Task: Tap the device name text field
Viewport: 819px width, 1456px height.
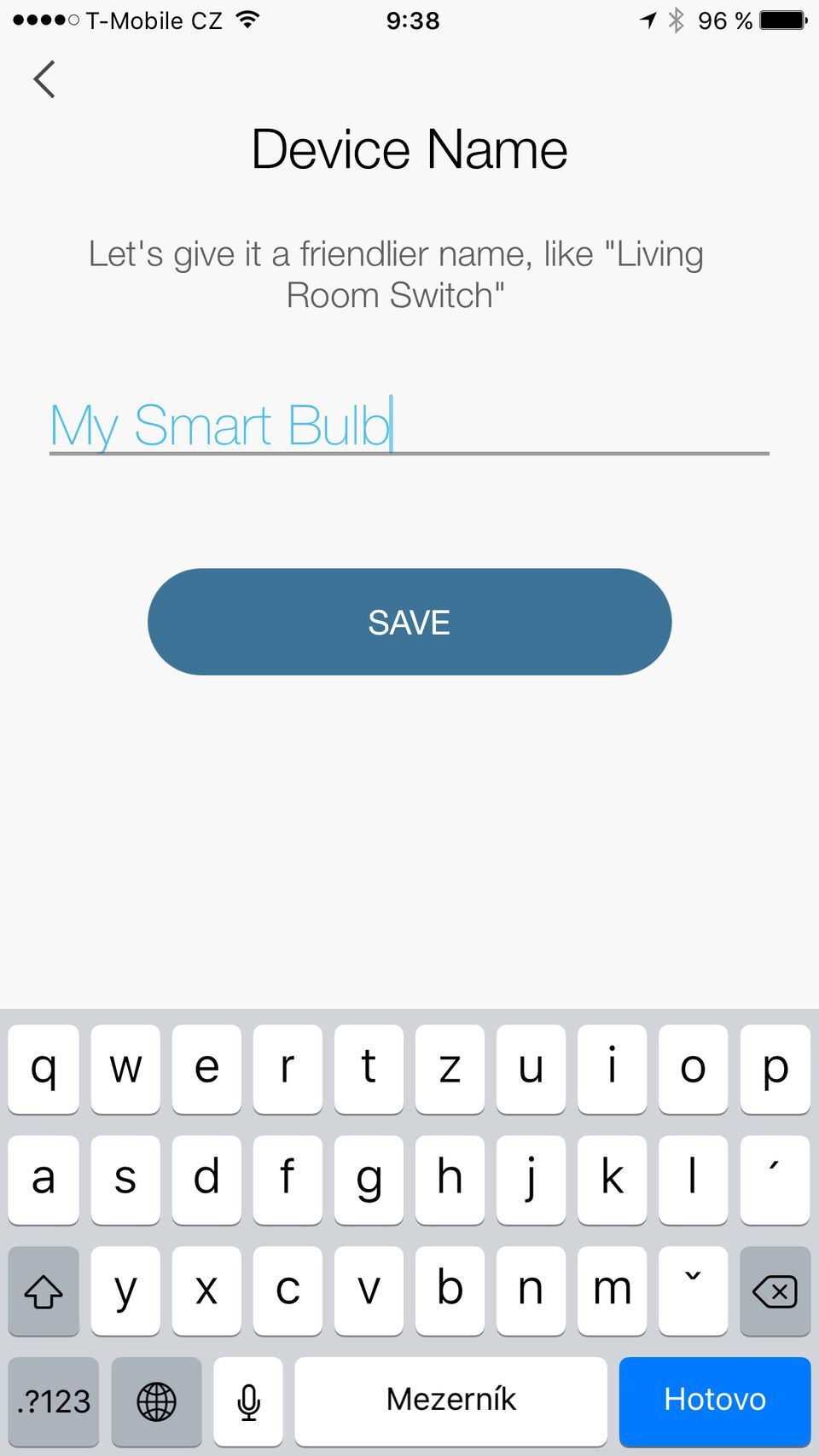Action: tap(409, 426)
